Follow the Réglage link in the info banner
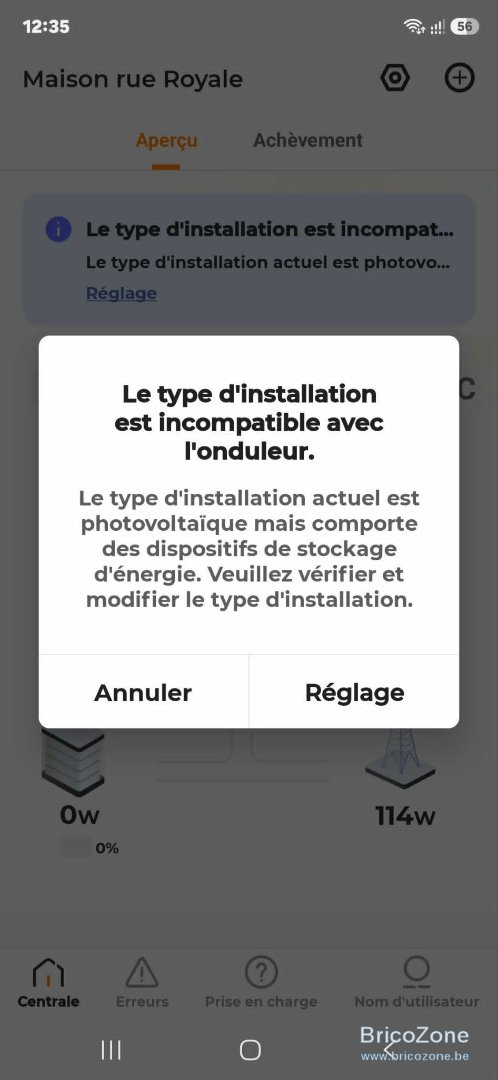The height and width of the screenshot is (1080, 498). pos(121,293)
